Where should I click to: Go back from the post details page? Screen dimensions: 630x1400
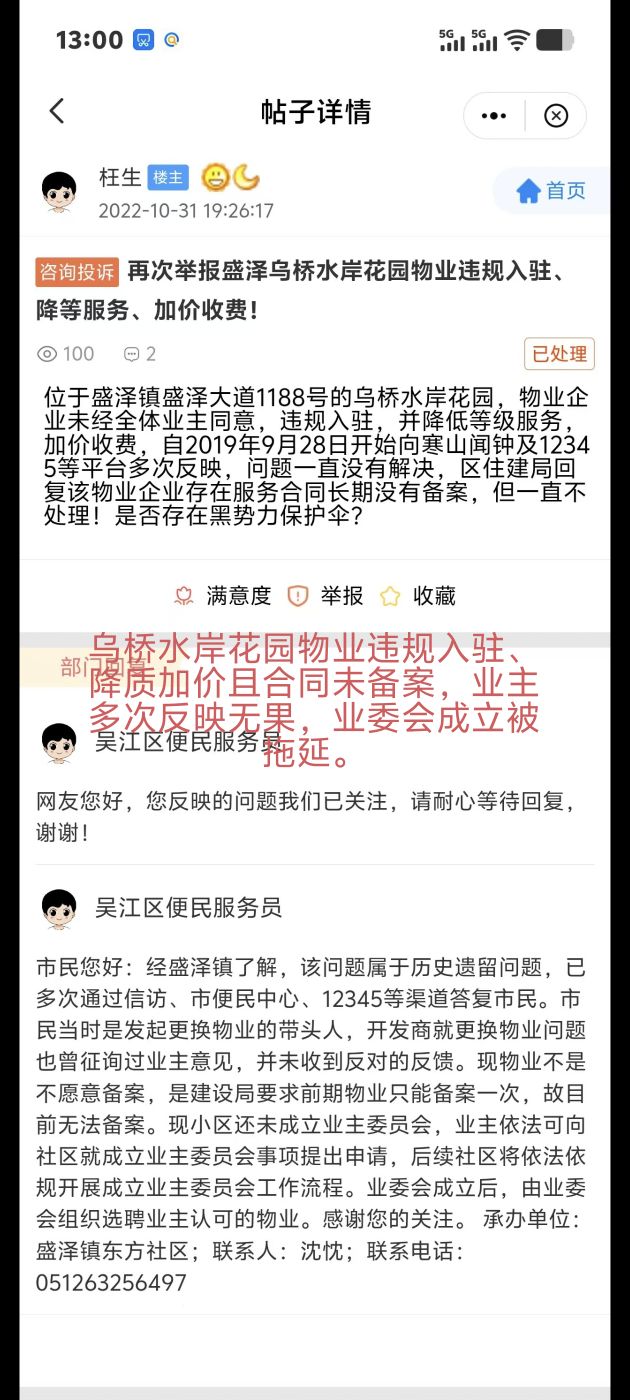(57, 112)
